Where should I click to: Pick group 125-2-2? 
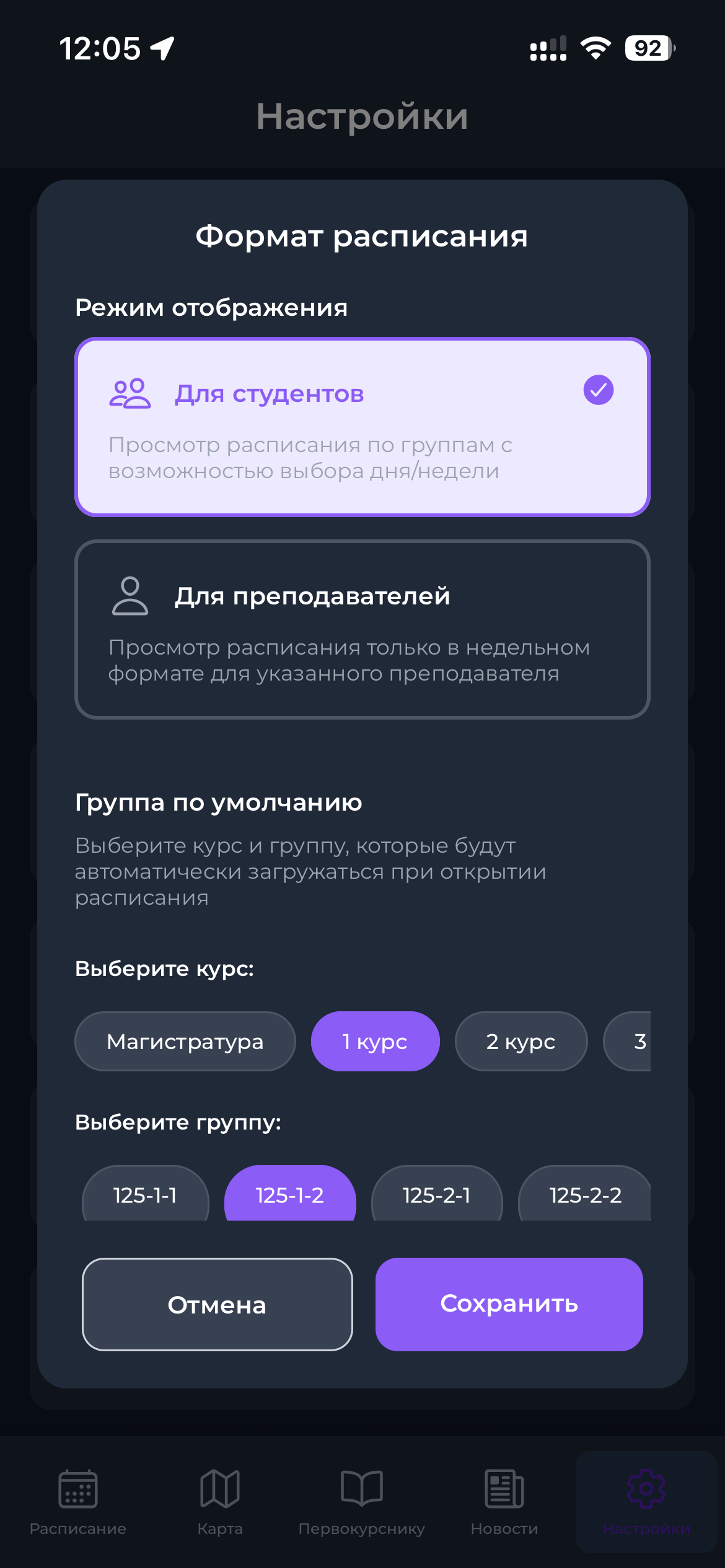(584, 1194)
